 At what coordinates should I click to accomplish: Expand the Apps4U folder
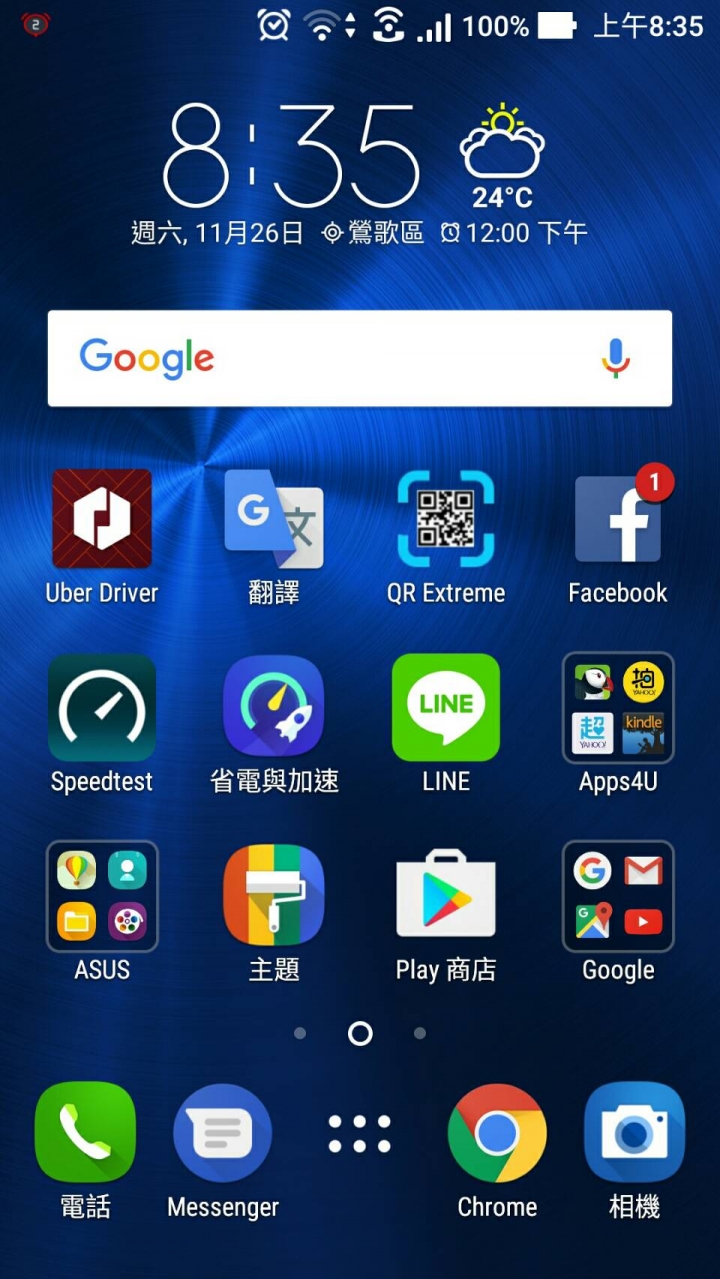click(x=618, y=708)
